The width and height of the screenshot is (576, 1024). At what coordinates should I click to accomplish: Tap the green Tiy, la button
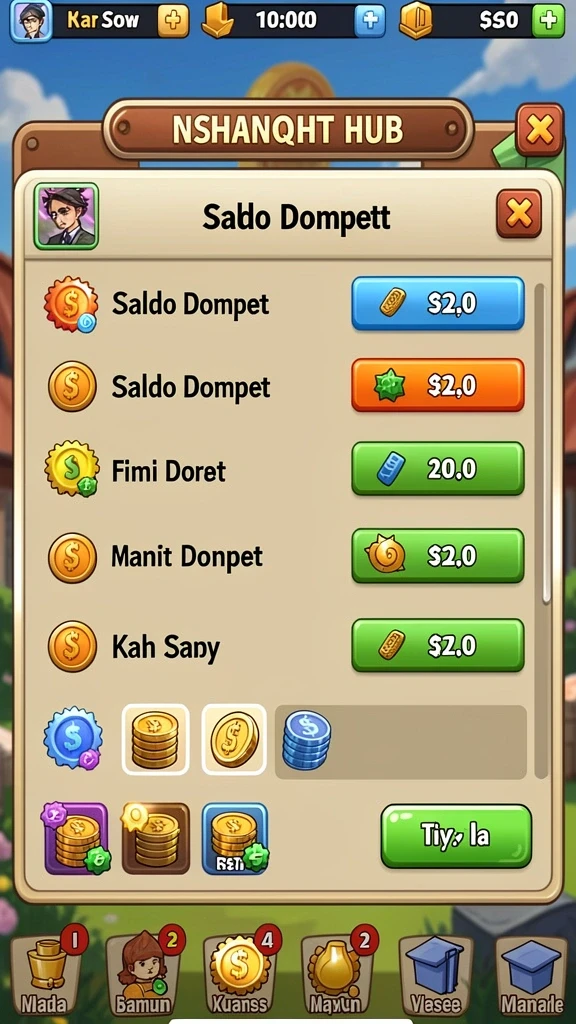(456, 837)
